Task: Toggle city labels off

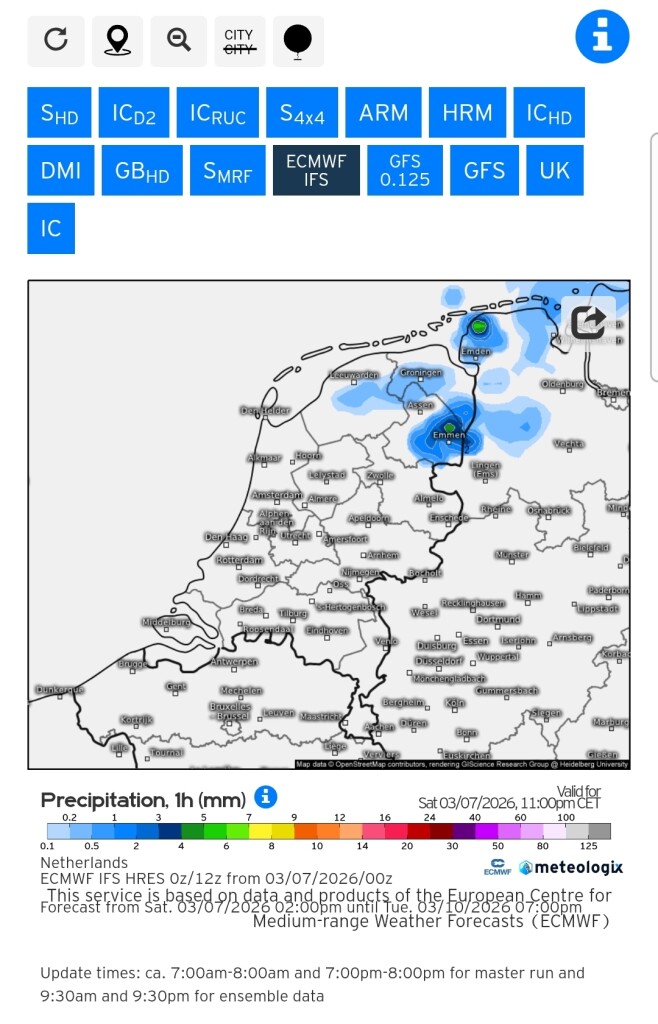Action: [x=239, y=41]
